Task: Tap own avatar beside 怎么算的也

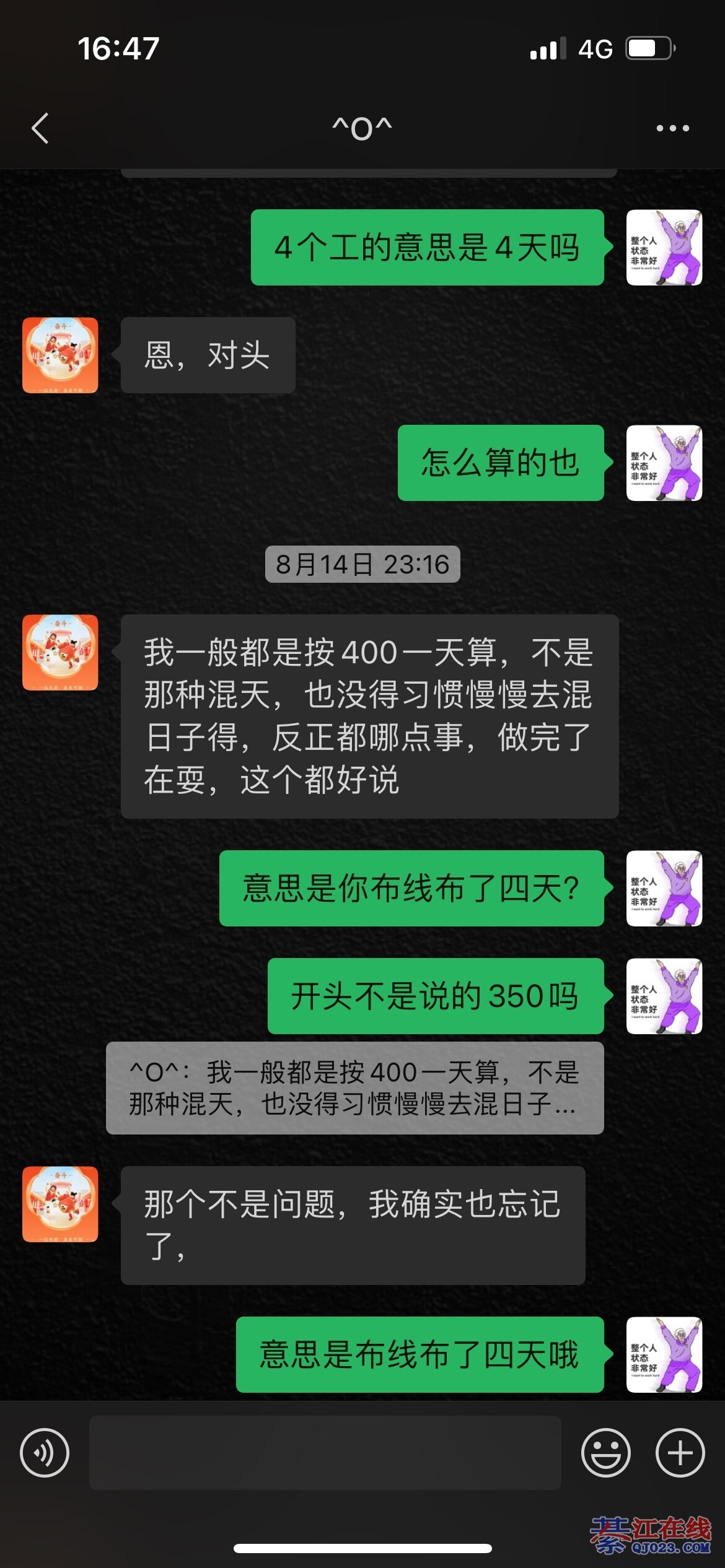Action: tap(664, 463)
